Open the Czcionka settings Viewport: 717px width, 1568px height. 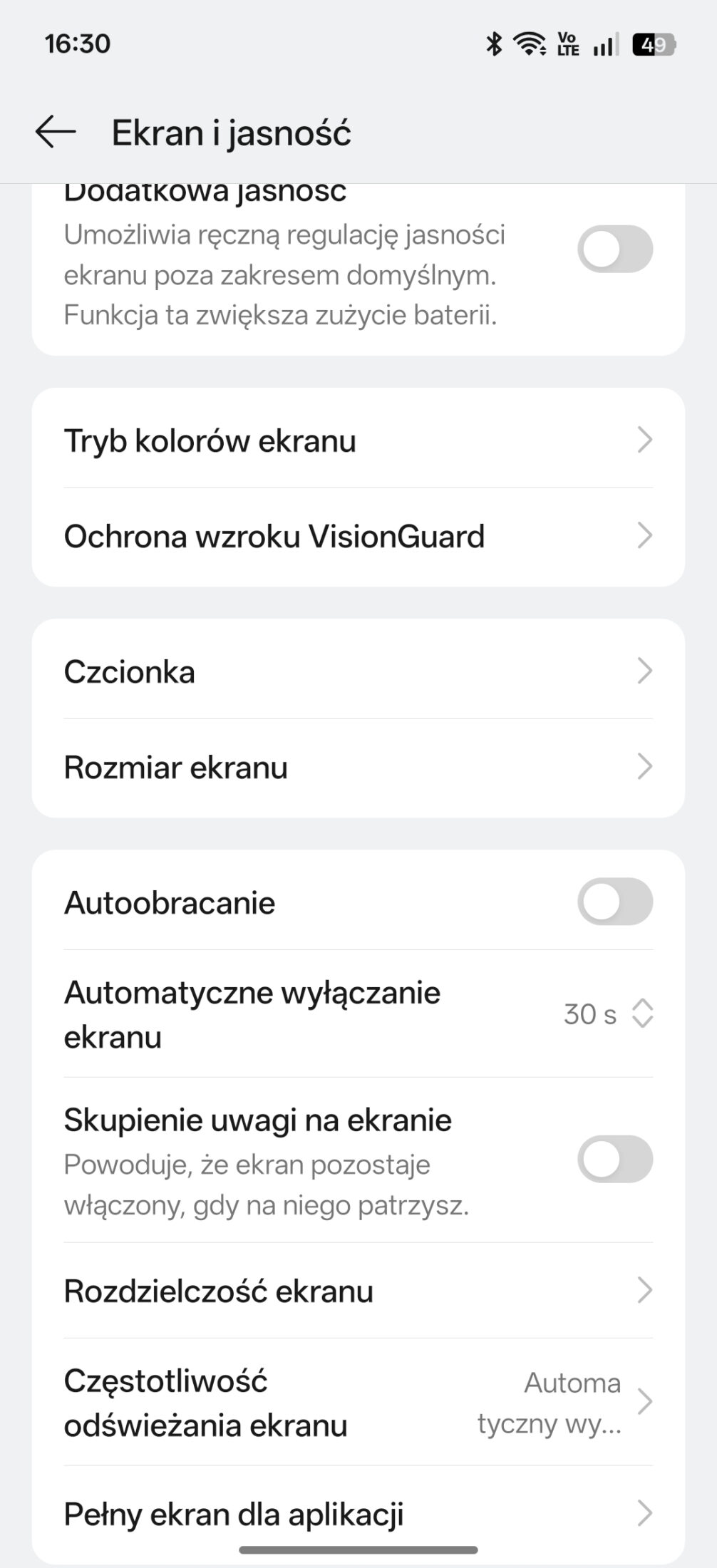click(358, 671)
